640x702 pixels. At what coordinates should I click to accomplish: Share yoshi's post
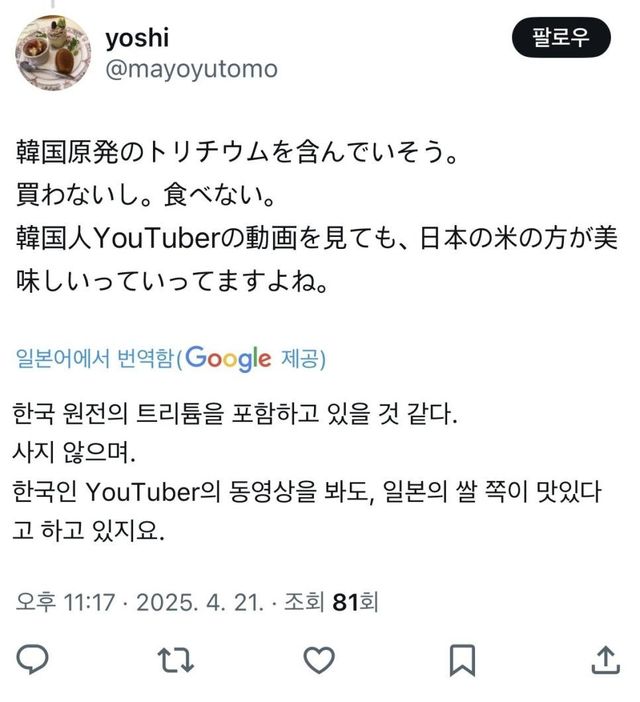click(603, 659)
